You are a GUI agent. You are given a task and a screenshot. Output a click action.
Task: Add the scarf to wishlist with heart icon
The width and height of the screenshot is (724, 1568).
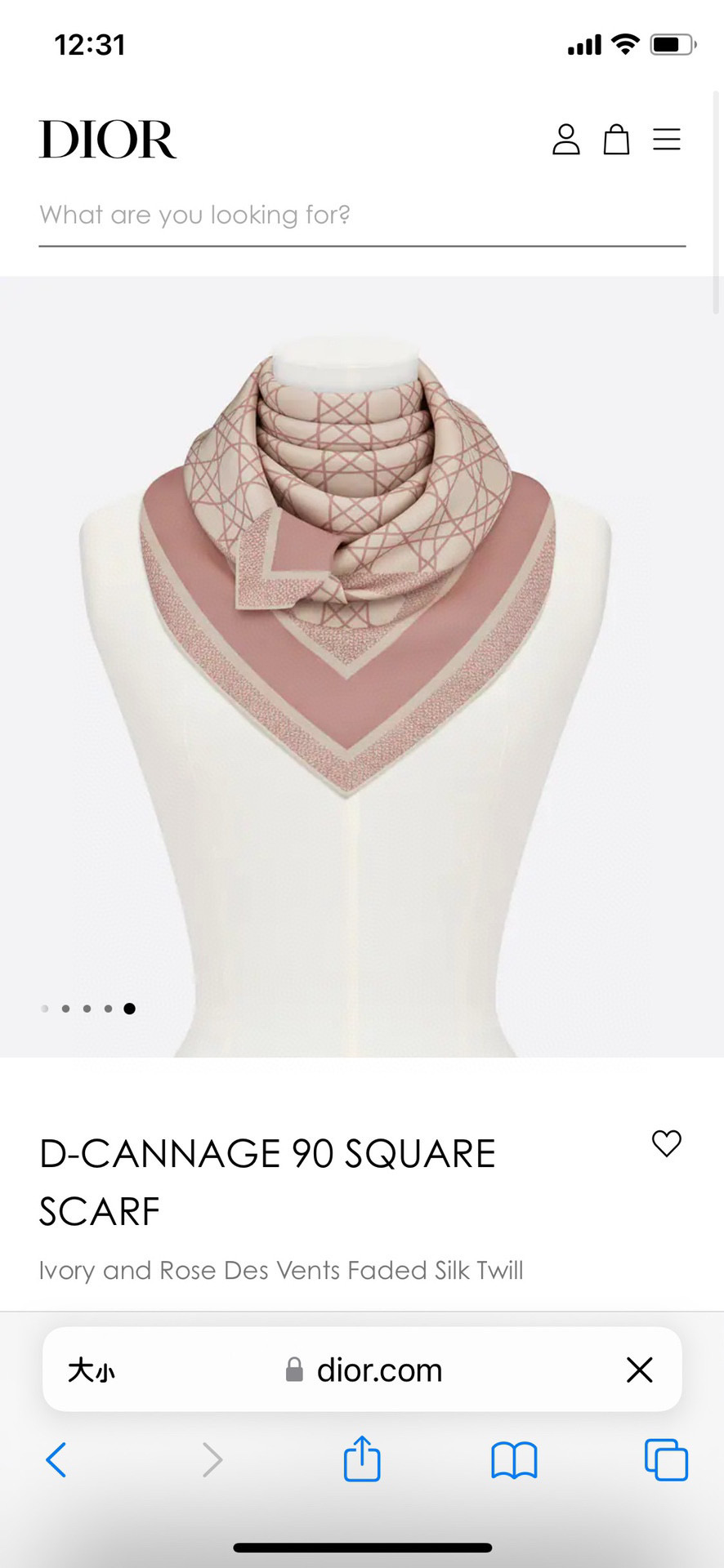666,1143
